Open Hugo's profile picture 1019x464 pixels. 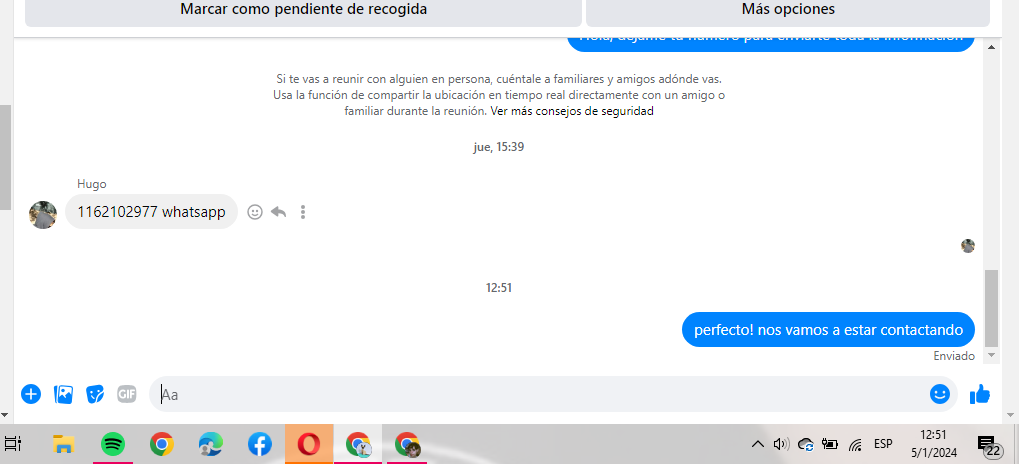pos(43,214)
